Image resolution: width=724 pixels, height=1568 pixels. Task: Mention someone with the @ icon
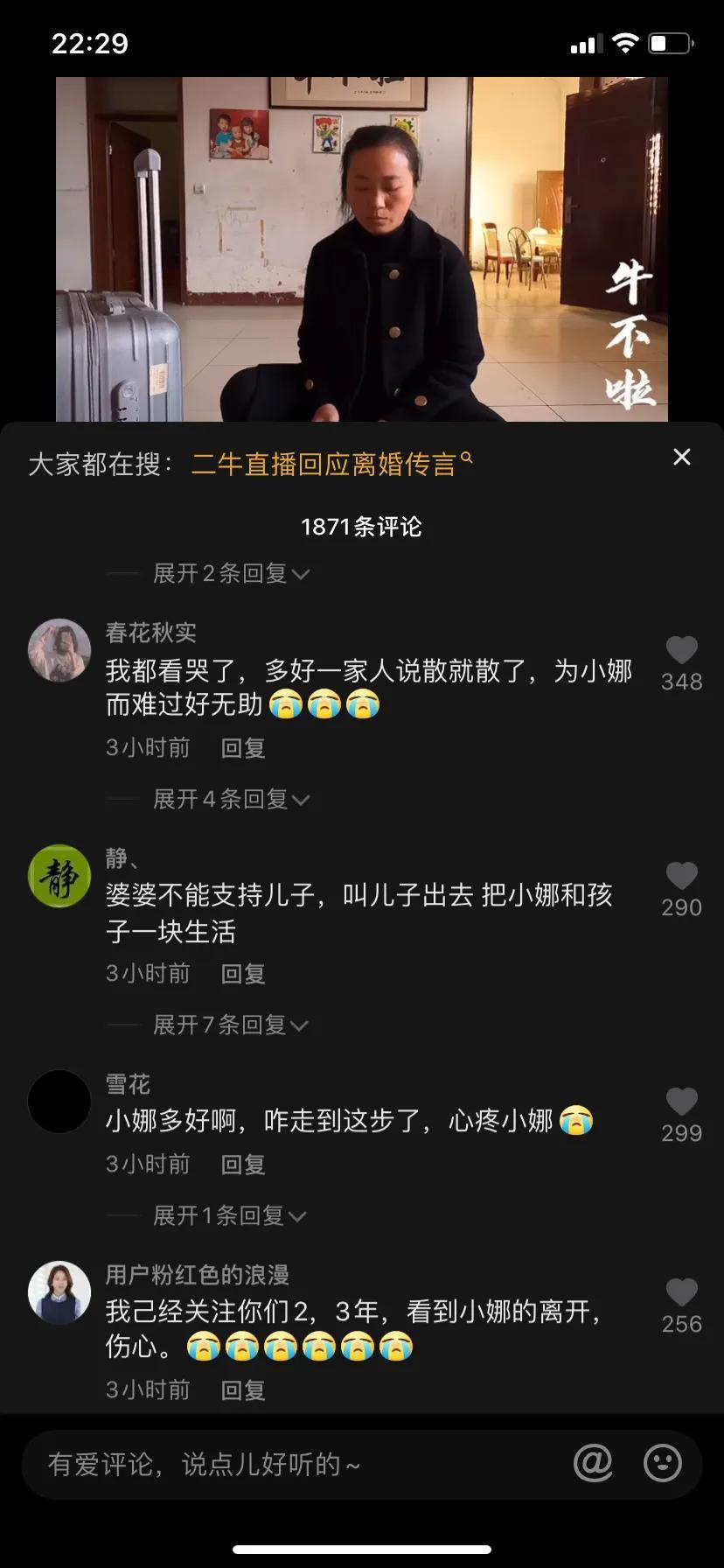(593, 1463)
